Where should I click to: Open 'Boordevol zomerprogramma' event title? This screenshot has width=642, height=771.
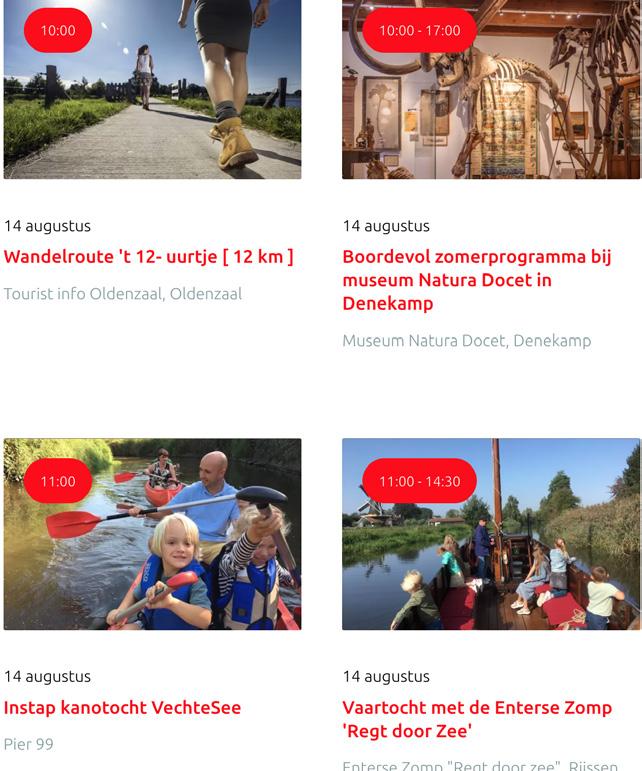tap(476, 280)
